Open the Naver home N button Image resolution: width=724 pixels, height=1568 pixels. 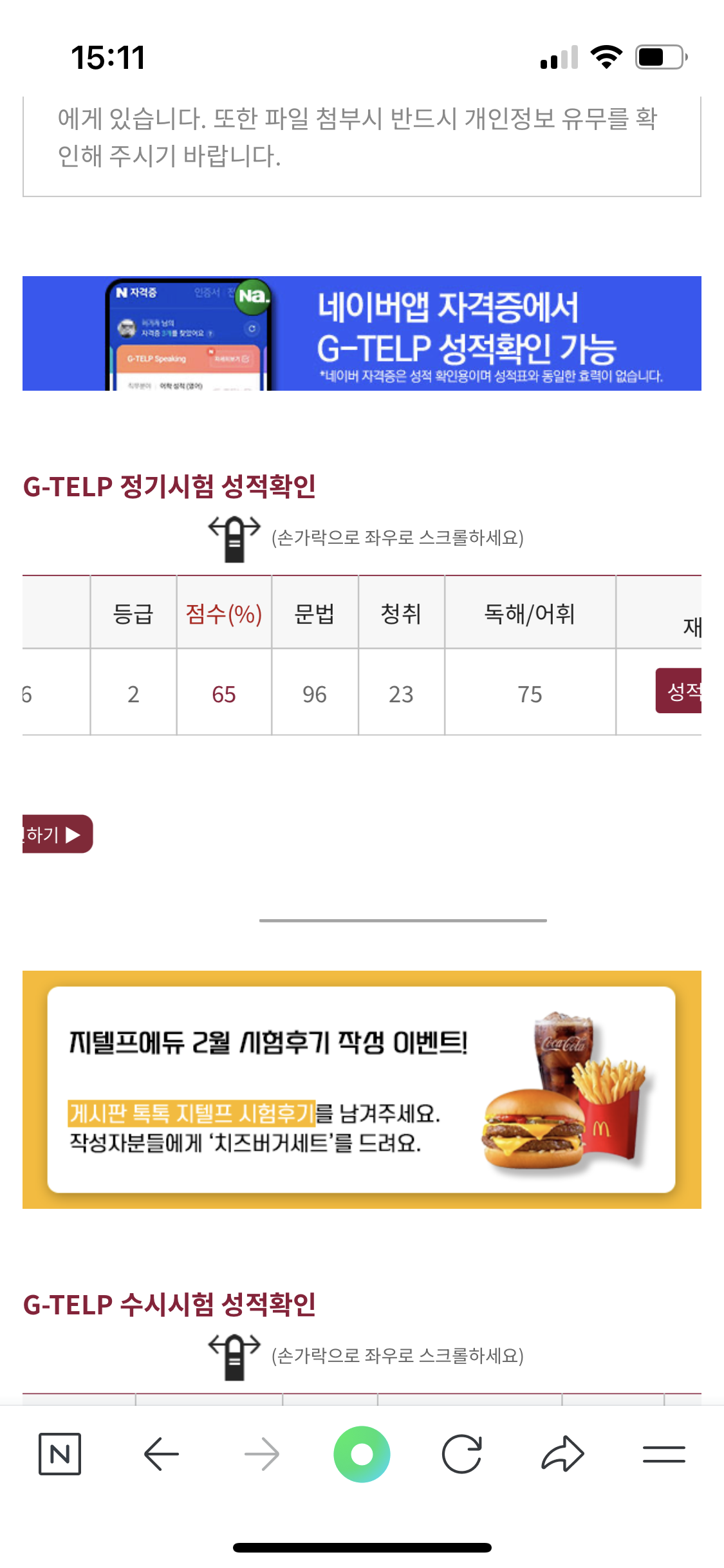60,1453
